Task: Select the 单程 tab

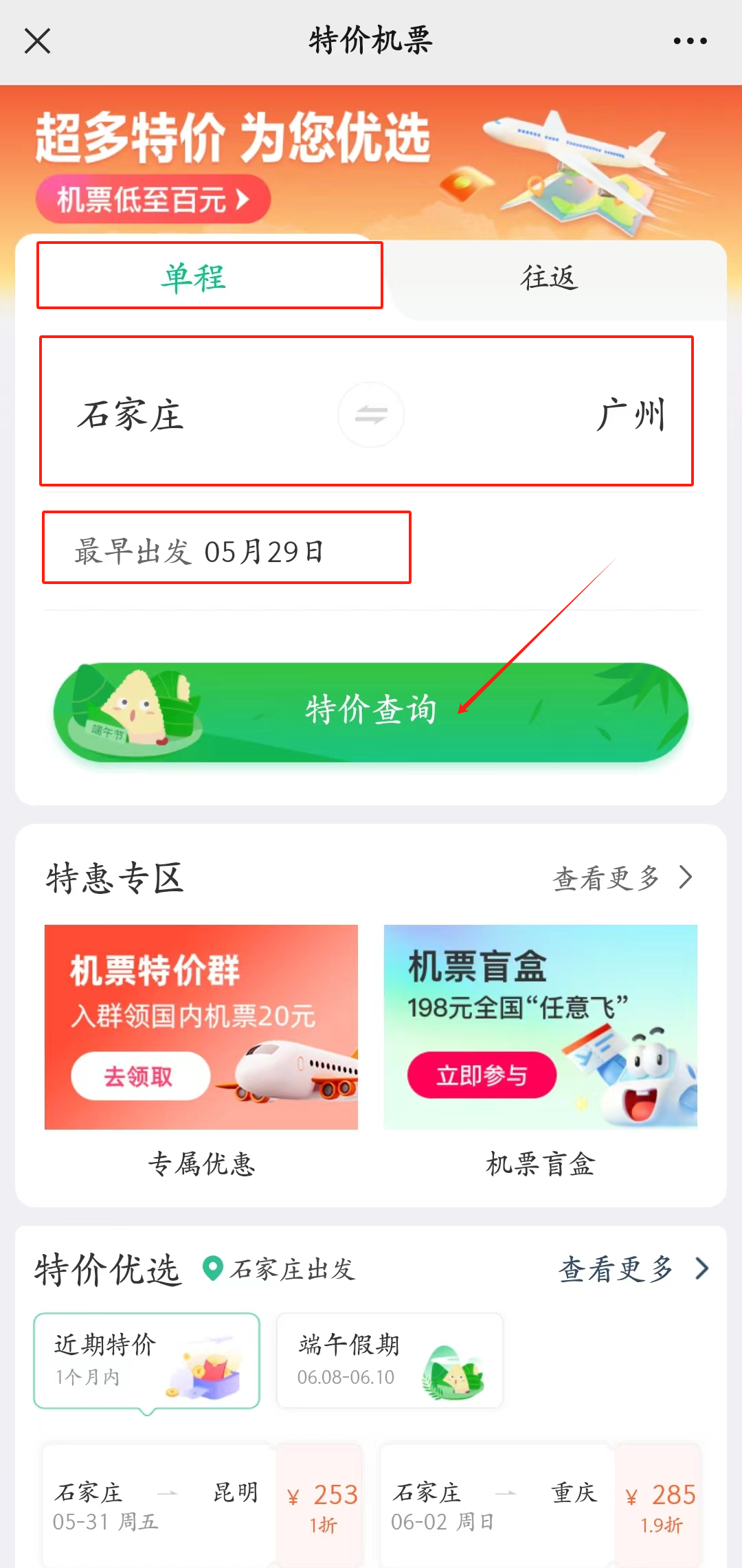Action: [x=193, y=278]
